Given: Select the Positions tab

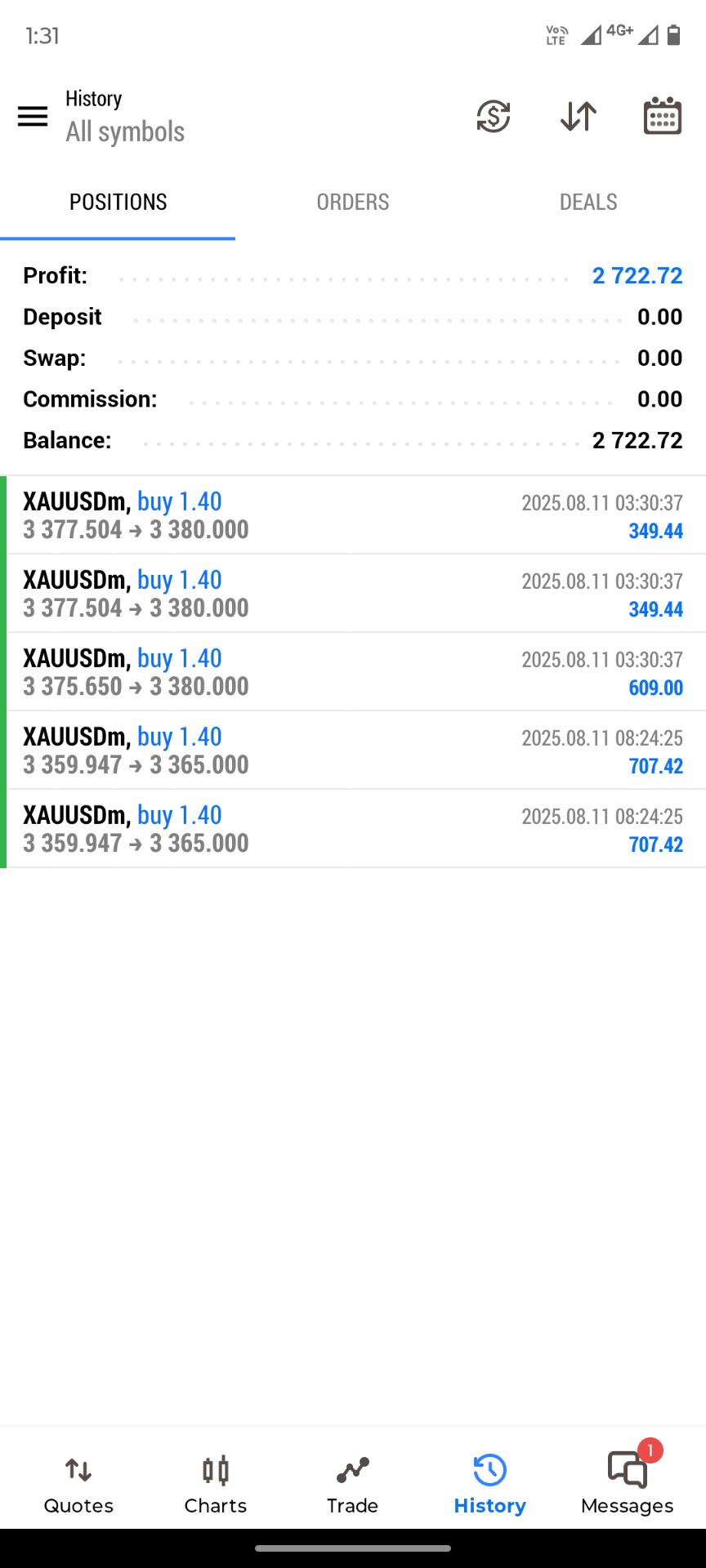Looking at the screenshot, I should pyautogui.click(x=118, y=202).
